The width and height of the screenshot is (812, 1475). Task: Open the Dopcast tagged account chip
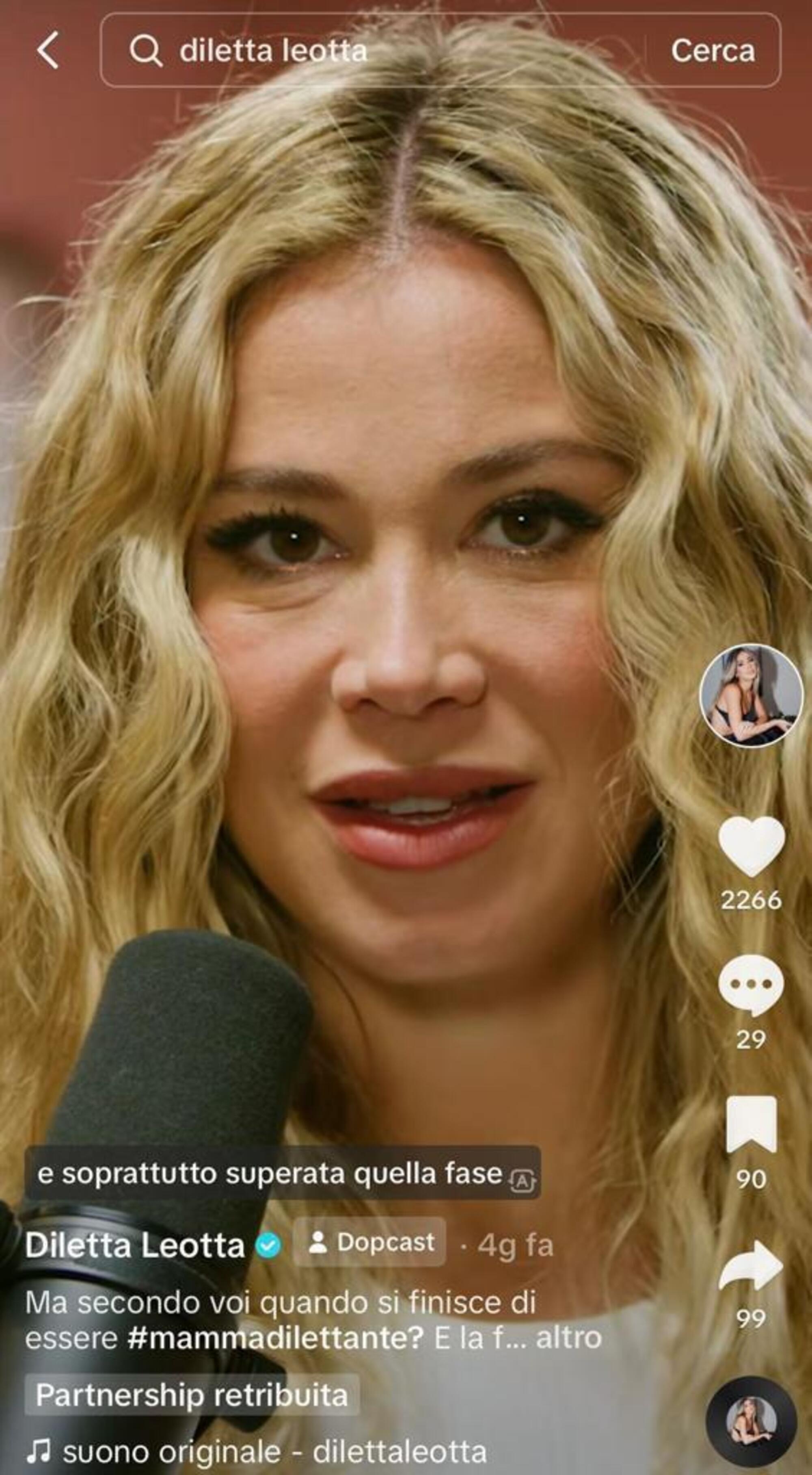tap(370, 1242)
